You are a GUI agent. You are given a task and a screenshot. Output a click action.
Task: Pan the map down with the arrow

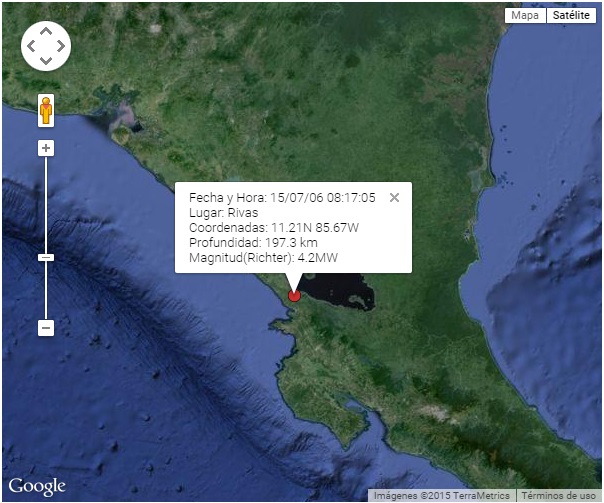coord(46,61)
